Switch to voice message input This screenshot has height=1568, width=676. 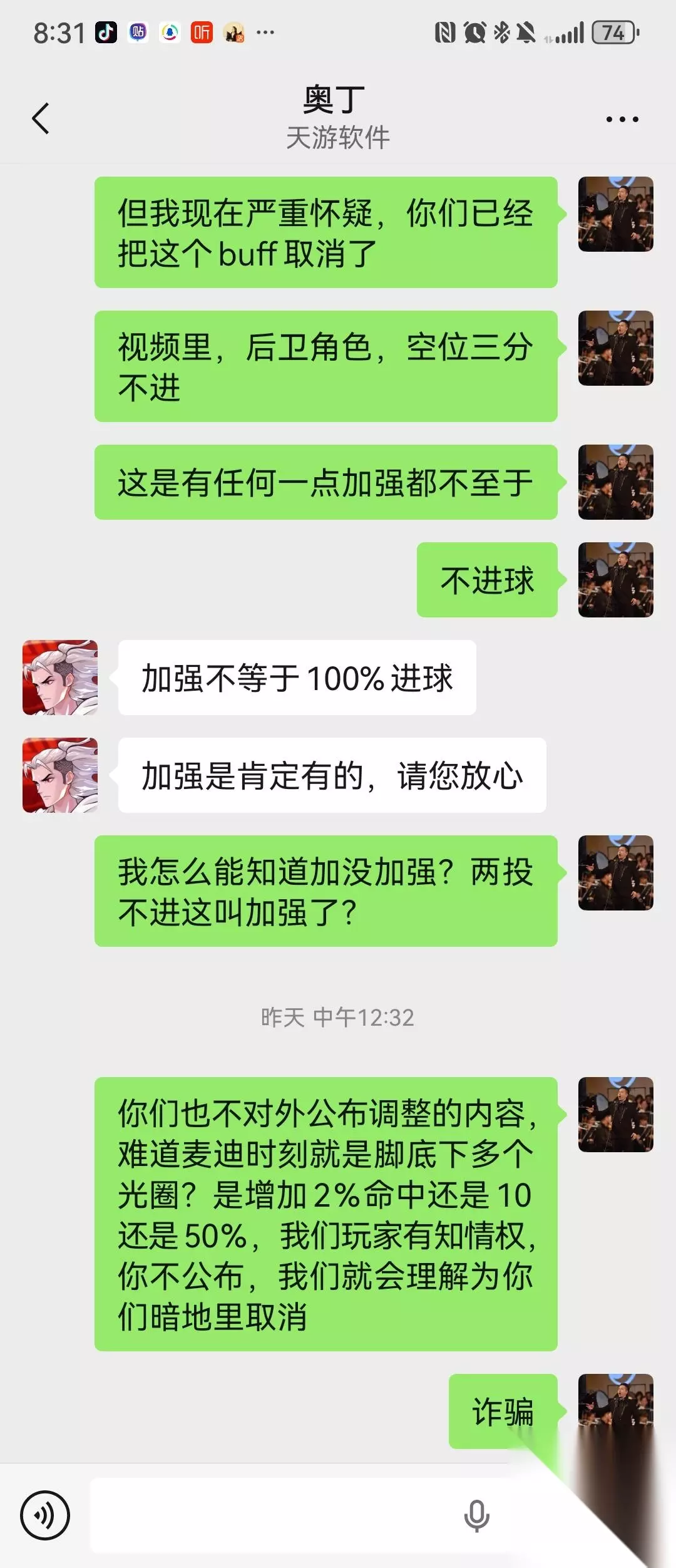tap(44, 1515)
